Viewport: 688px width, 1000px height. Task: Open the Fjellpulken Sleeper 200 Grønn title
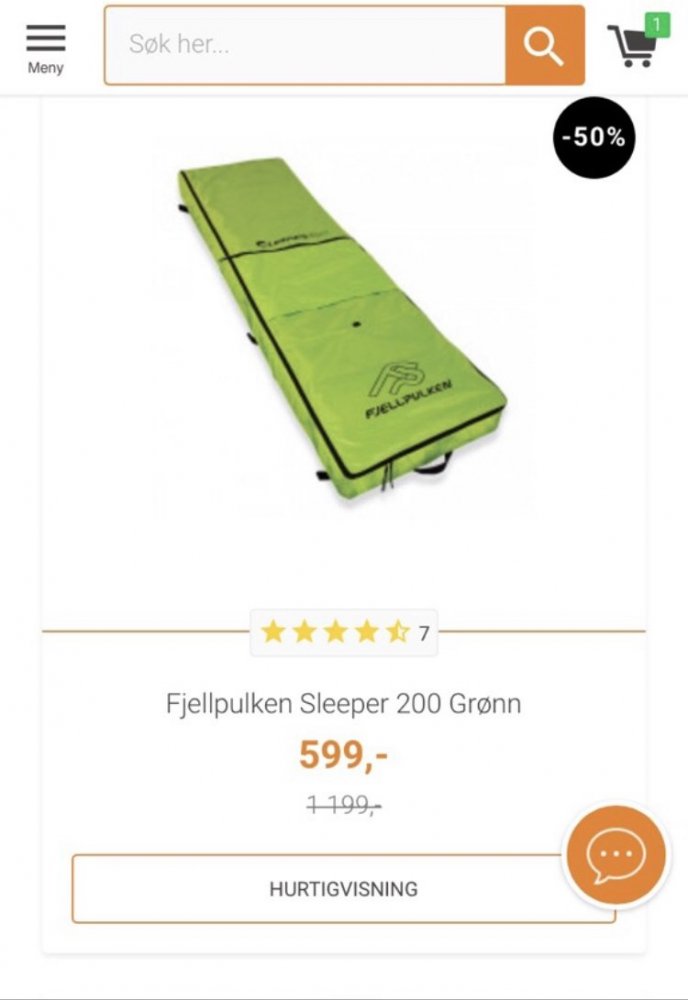[343, 704]
